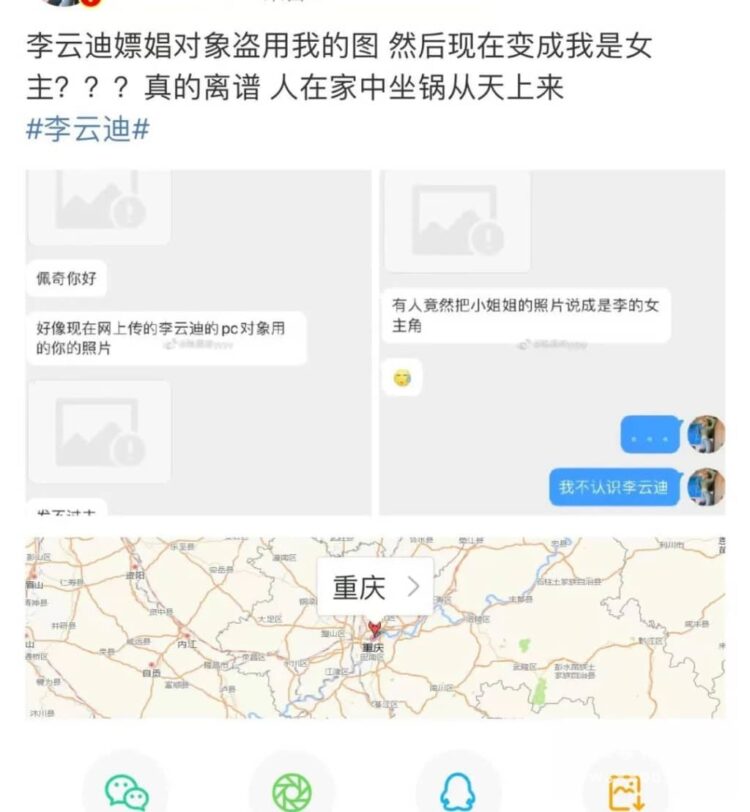Image resolution: width=750 pixels, height=812 pixels.
Task: Share the post to QQ
Action: pyautogui.click(x=458, y=790)
